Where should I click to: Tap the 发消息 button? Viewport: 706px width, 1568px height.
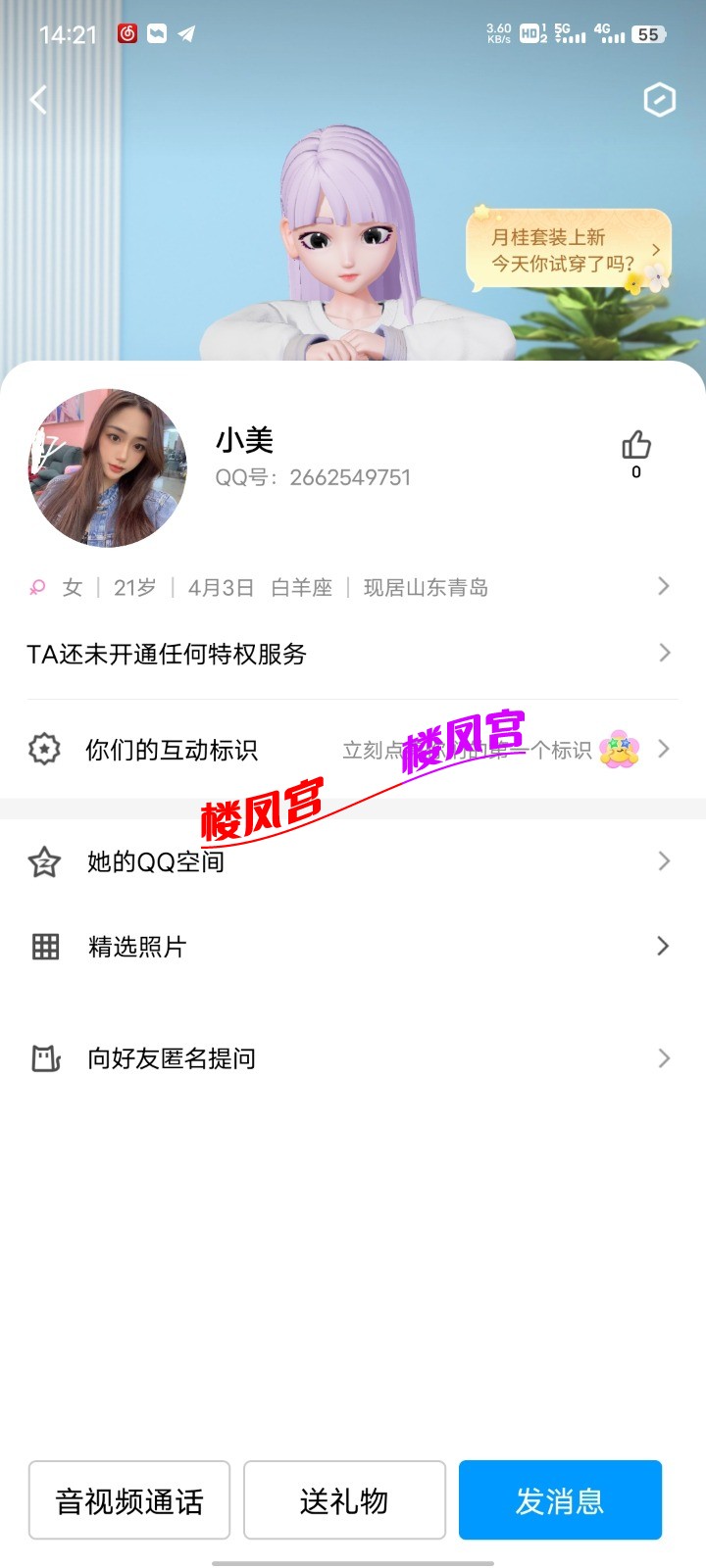[560, 1500]
